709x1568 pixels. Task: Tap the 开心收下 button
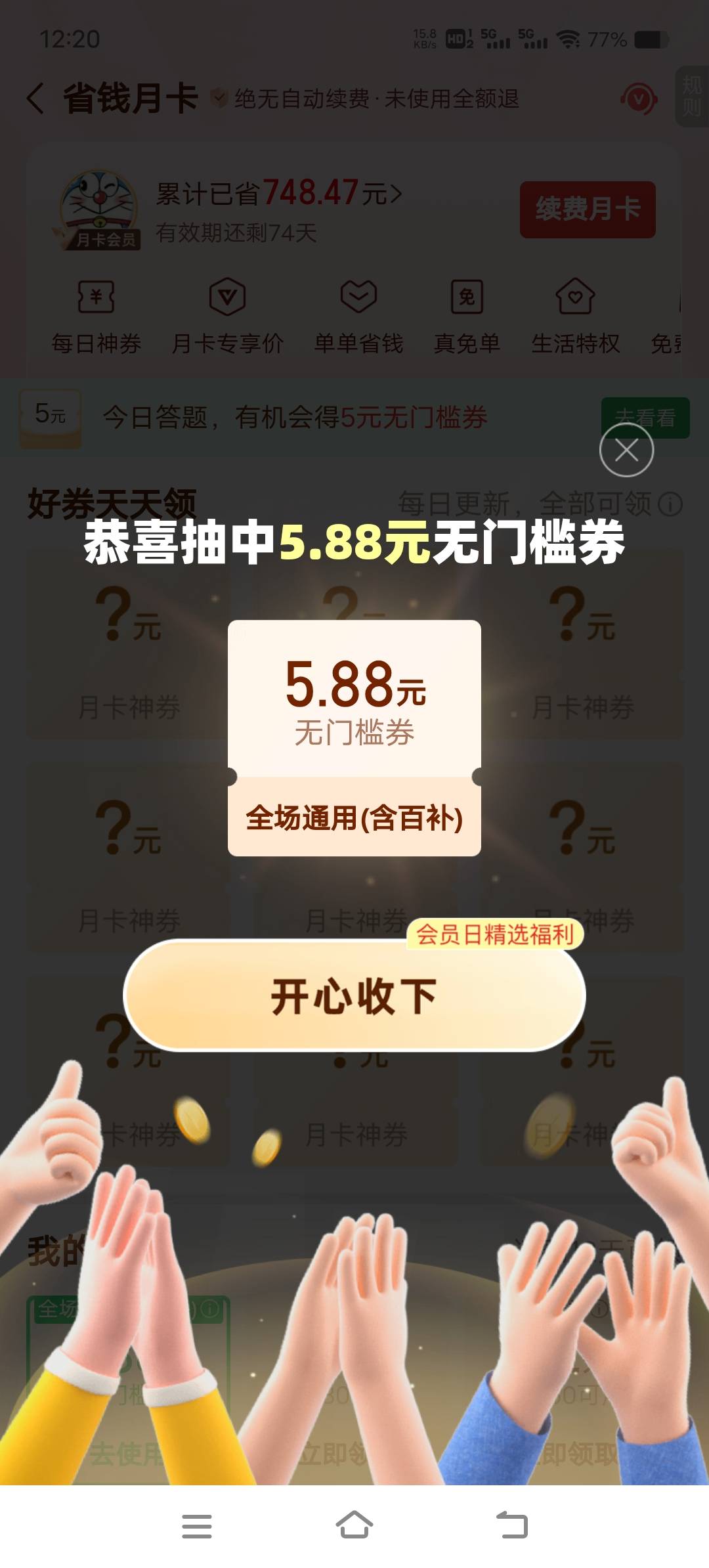click(354, 995)
